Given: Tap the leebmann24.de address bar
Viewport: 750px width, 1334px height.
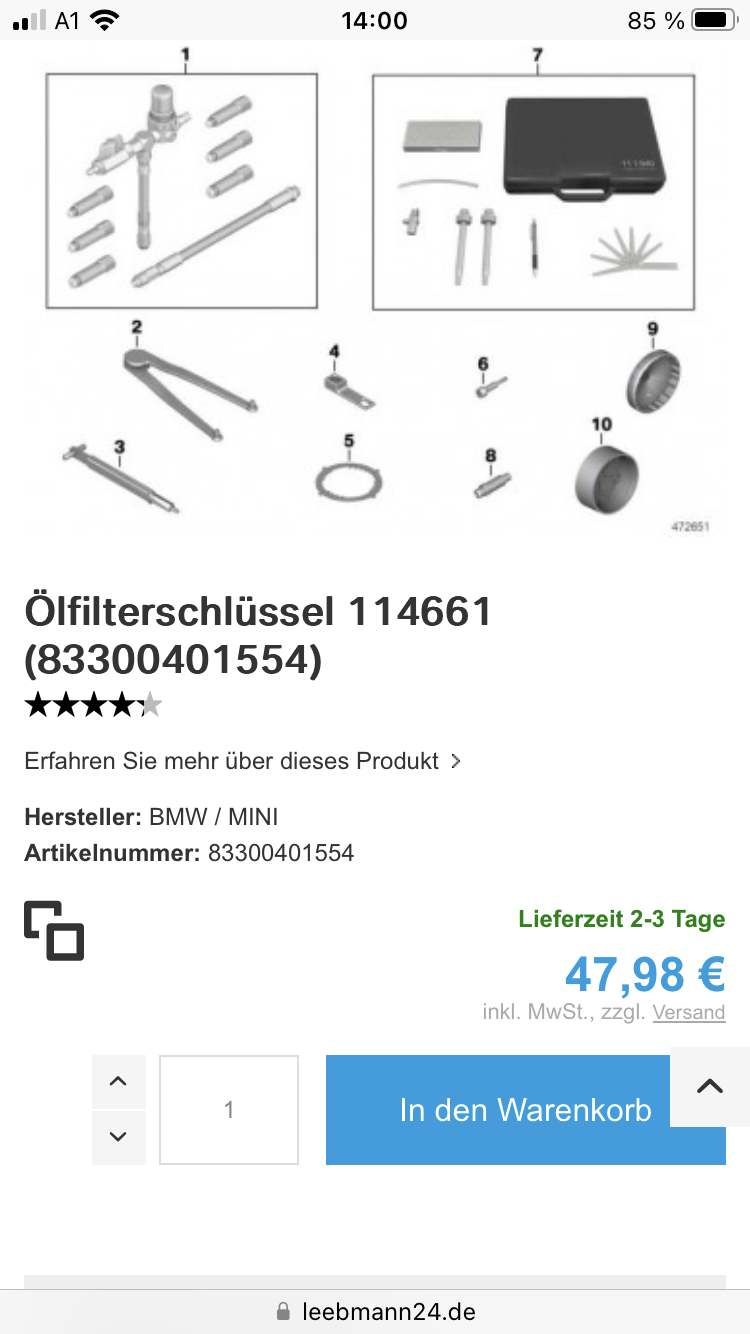Looking at the screenshot, I should point(375,1311).
